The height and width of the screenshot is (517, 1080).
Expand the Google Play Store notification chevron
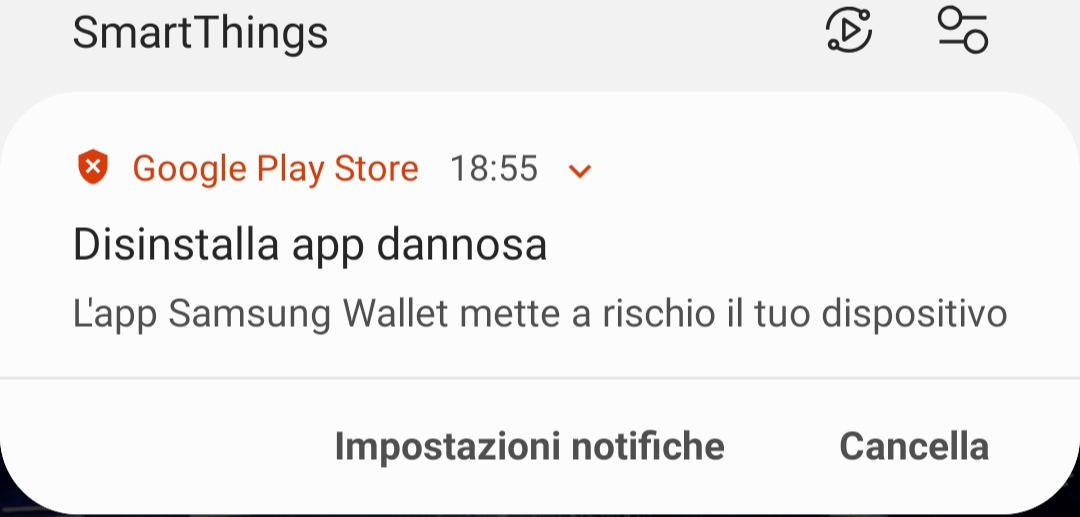pyautogui.click(x=580, y=171)
